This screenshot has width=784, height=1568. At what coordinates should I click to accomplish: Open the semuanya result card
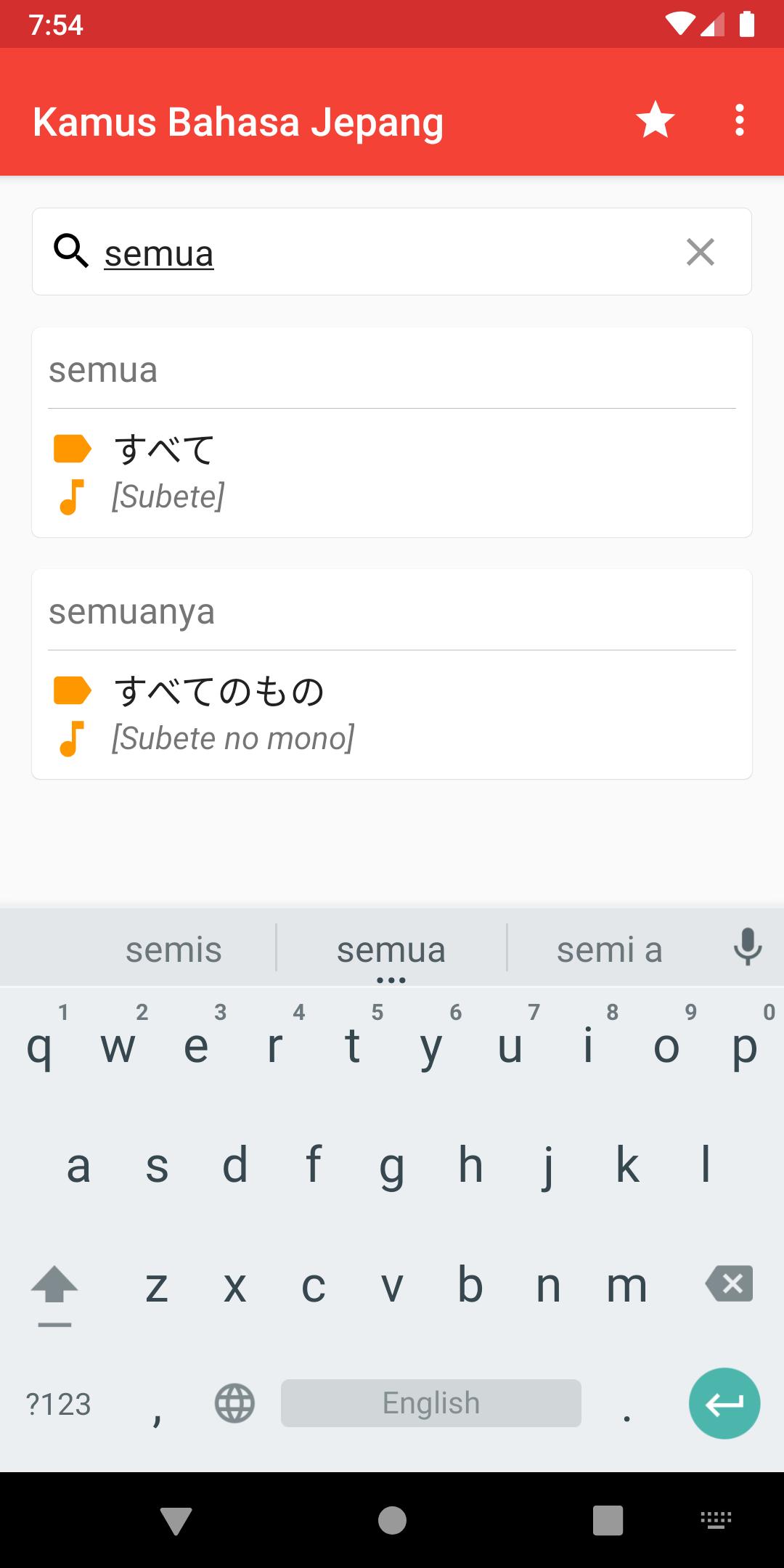(x=391, y=674)
